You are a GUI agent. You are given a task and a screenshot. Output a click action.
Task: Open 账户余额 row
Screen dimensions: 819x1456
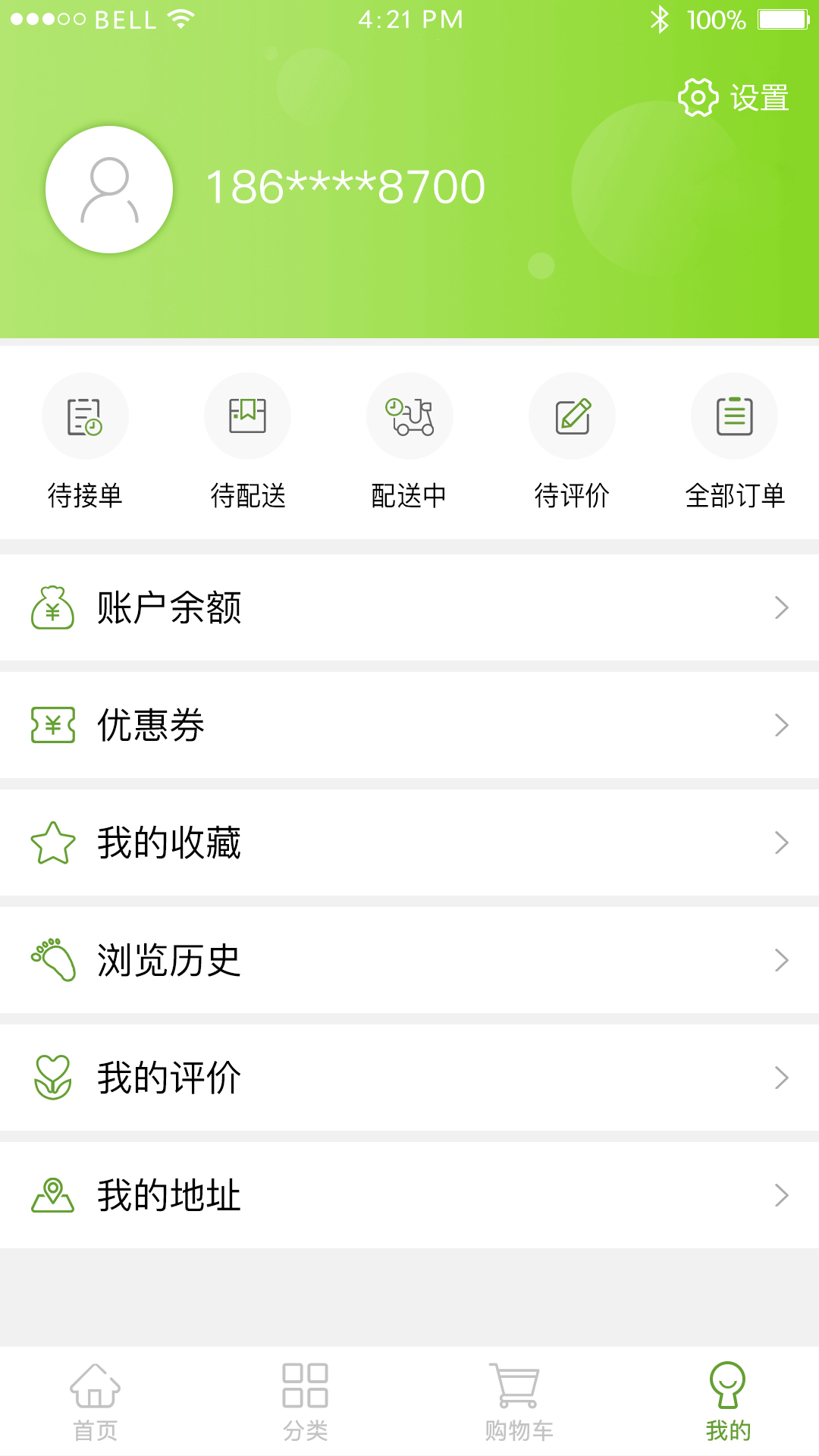[409, 607]
